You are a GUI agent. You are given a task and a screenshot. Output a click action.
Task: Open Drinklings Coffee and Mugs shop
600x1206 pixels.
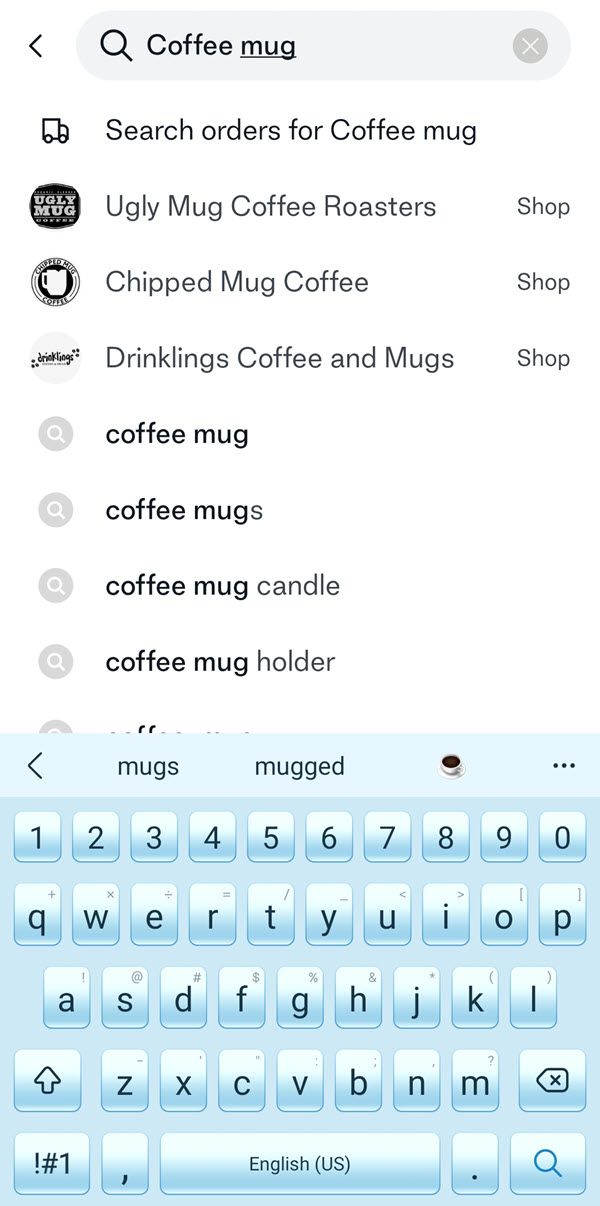click(x=279, y=359)
